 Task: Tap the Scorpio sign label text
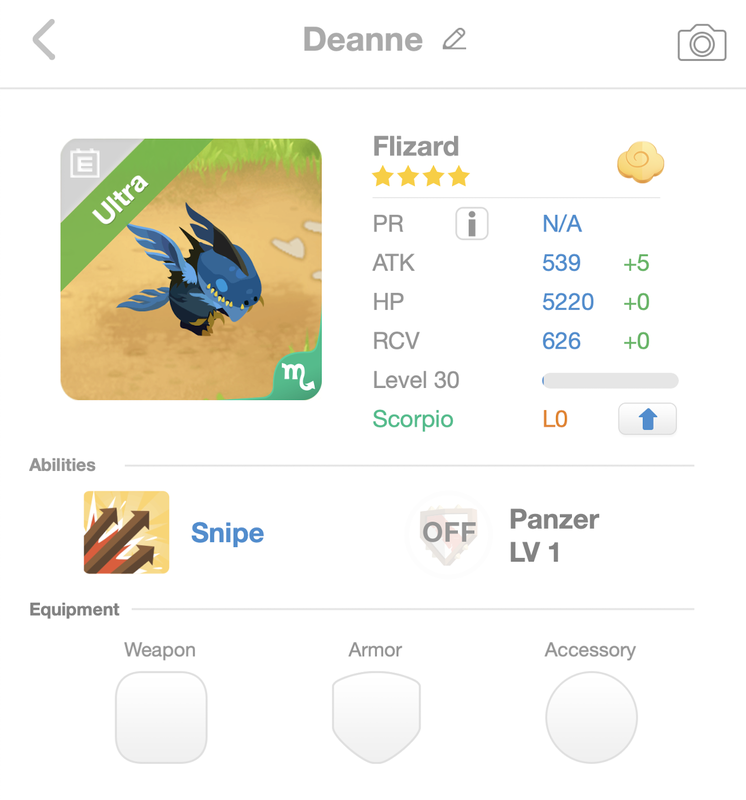(413, 421)
